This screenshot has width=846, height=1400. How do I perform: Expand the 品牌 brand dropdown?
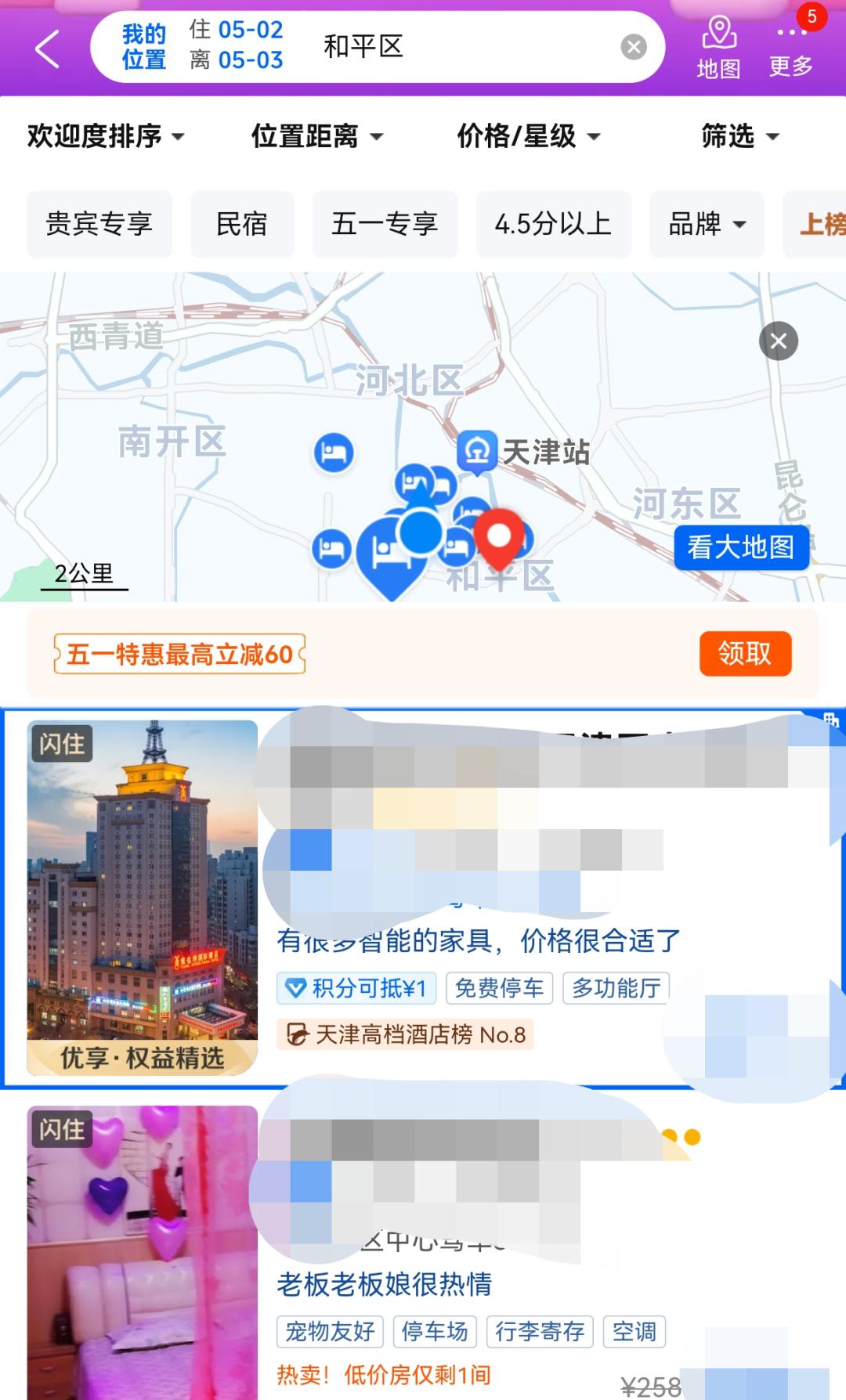(x=706, y=225)
